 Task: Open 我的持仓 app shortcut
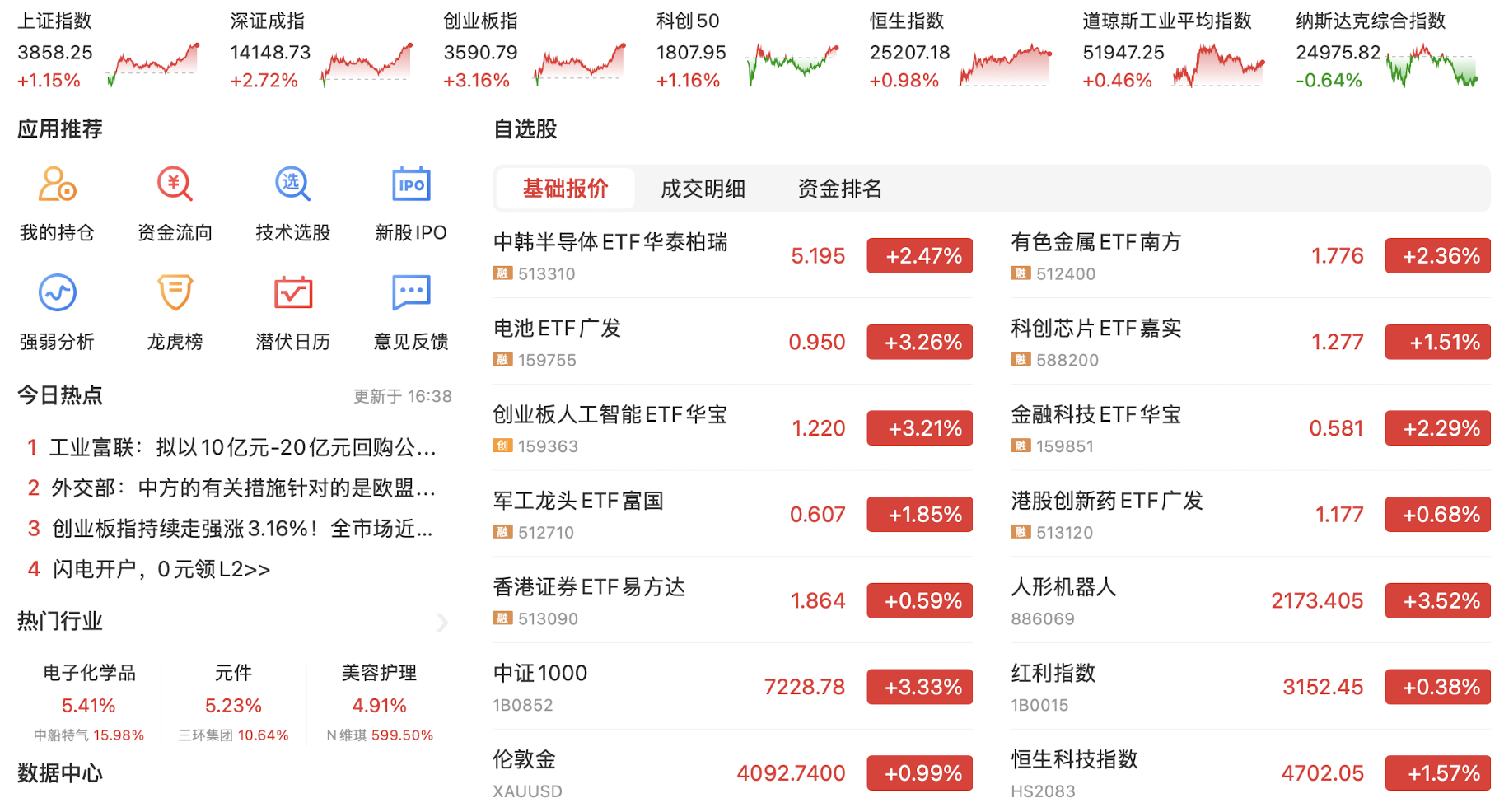point(57,203)
